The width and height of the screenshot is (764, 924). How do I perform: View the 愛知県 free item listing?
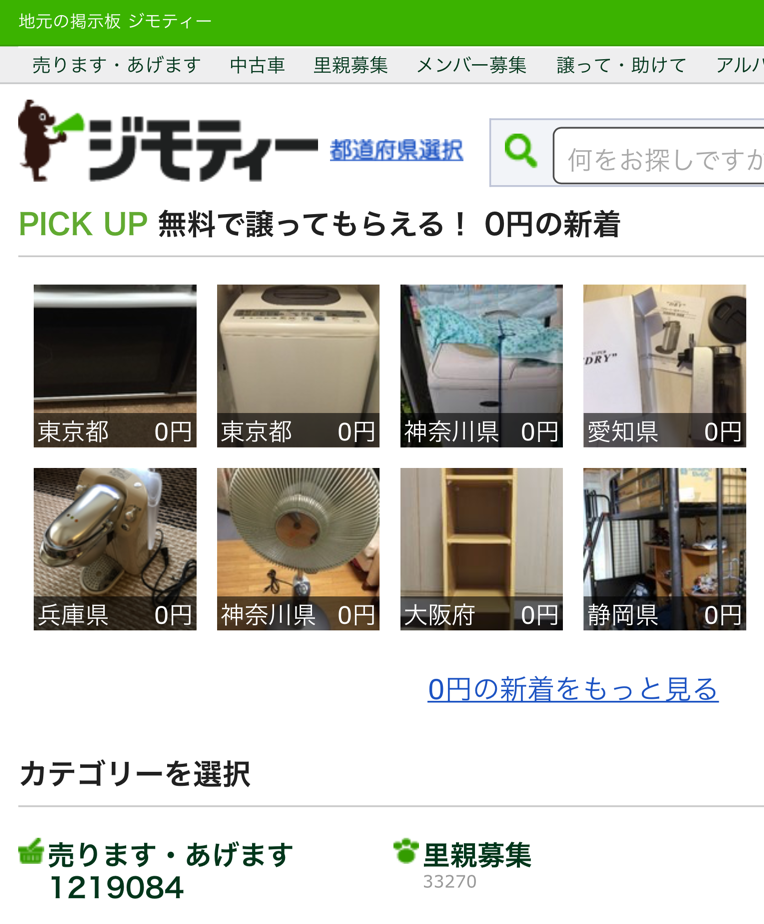tap(664, 365)
